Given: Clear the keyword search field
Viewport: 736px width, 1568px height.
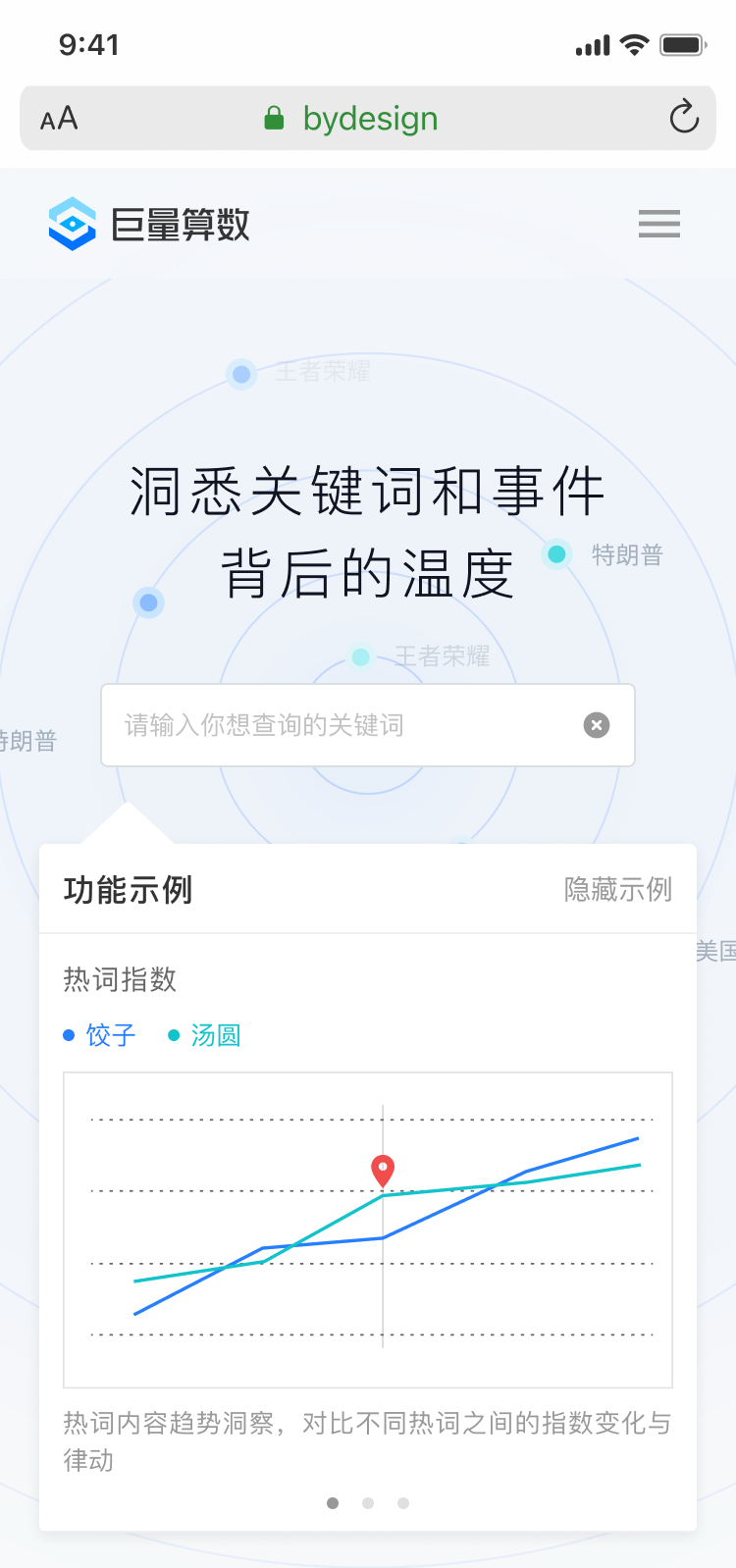Looking at the screenshot, I should 597,725.
